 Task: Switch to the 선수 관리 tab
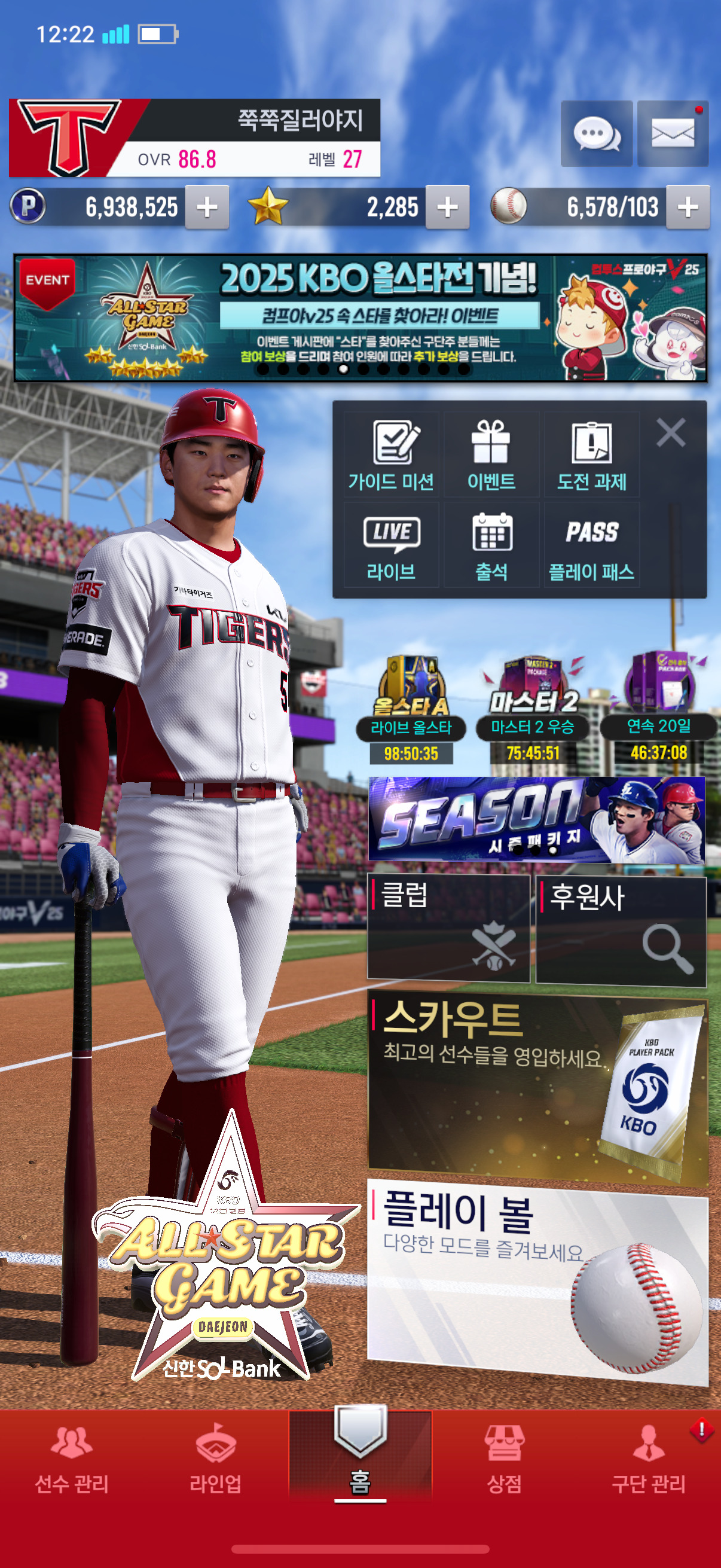point(72,1459)
